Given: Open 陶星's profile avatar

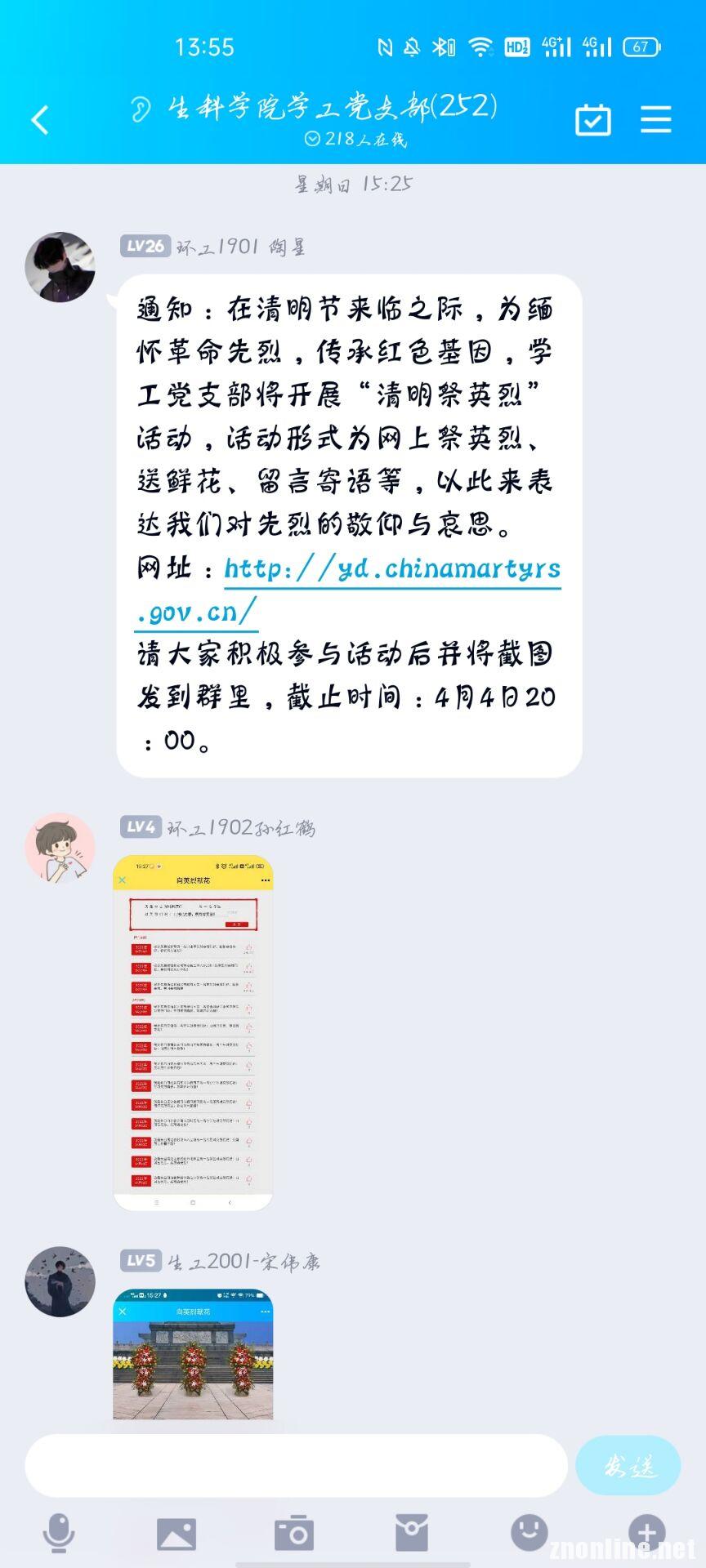Looking at the screenshot, I should point(60,267).
